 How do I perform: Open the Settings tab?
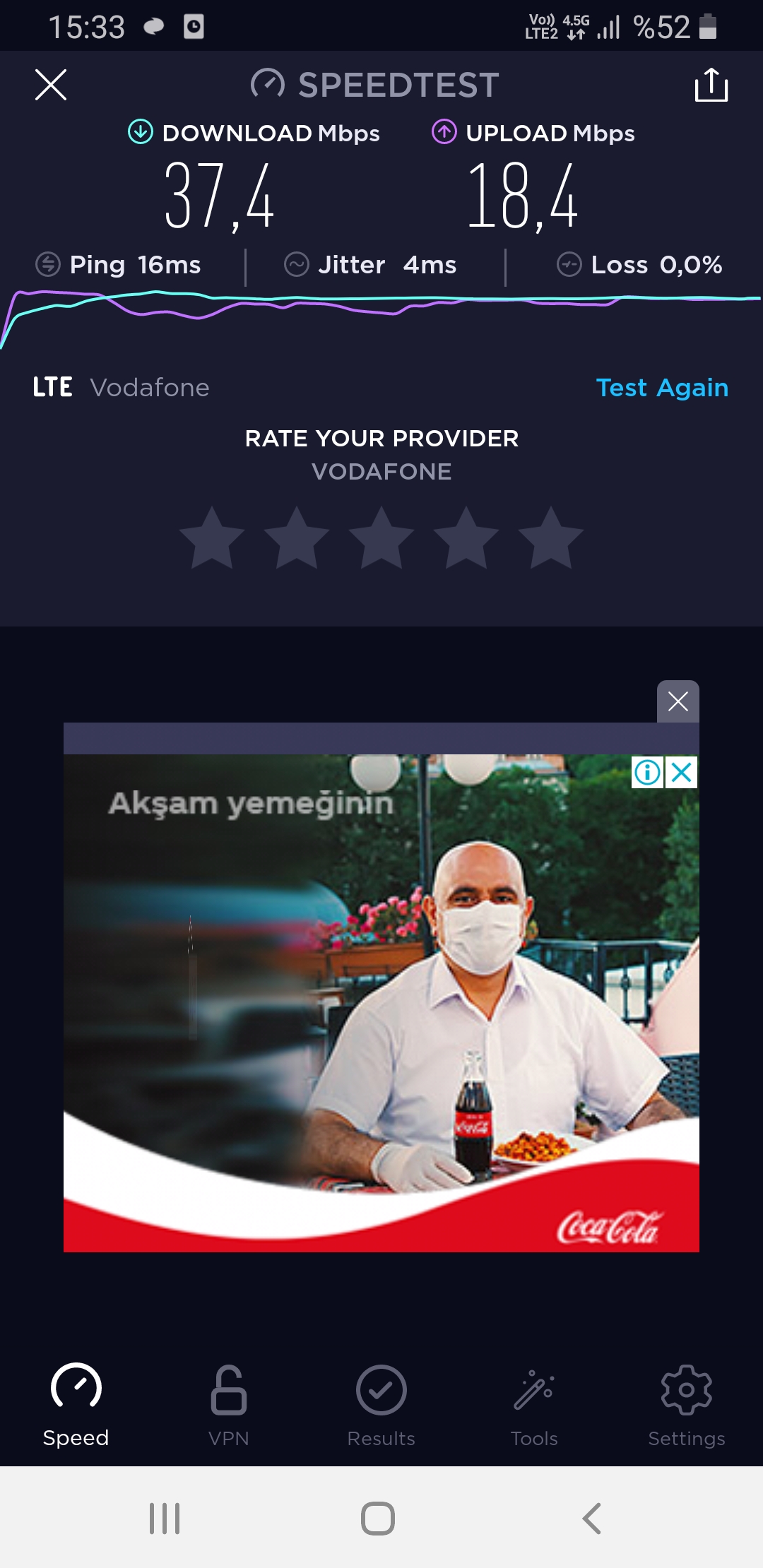tap(687, 1406)
